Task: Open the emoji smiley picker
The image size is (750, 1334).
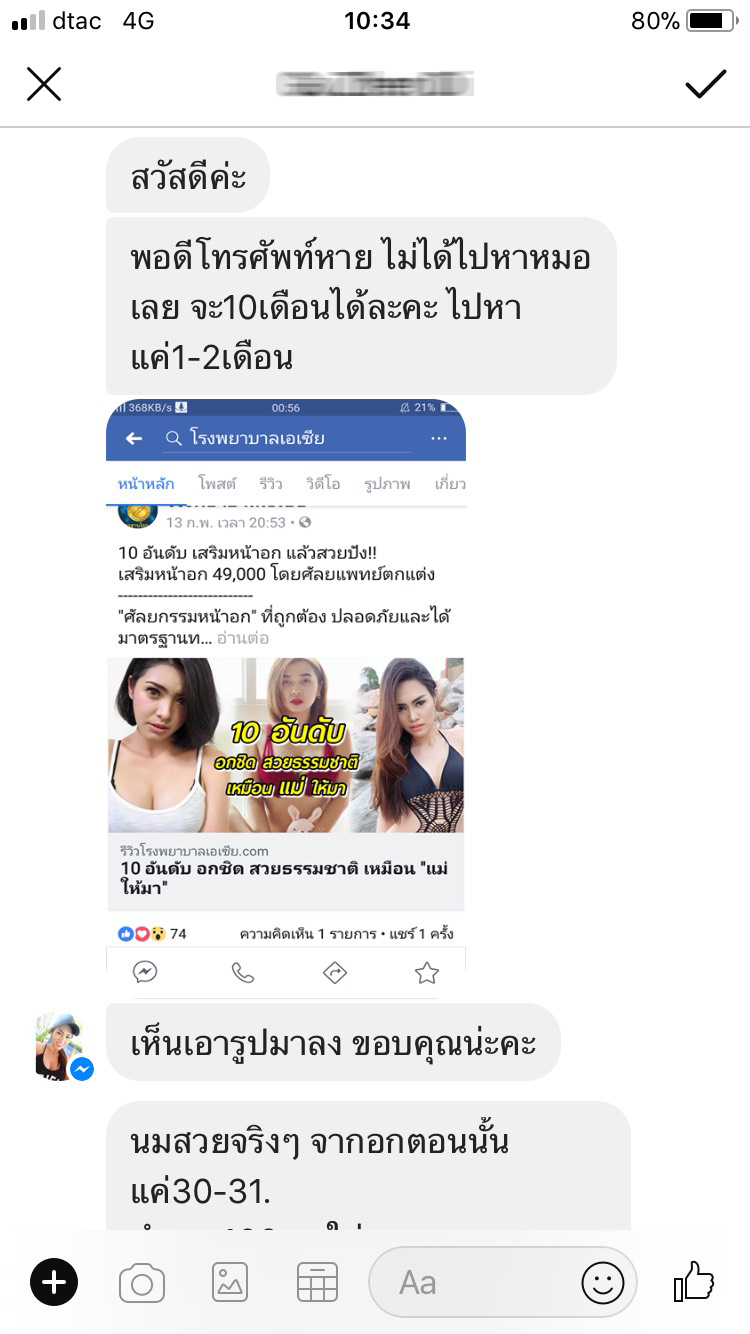Action: click(603, 1282)
